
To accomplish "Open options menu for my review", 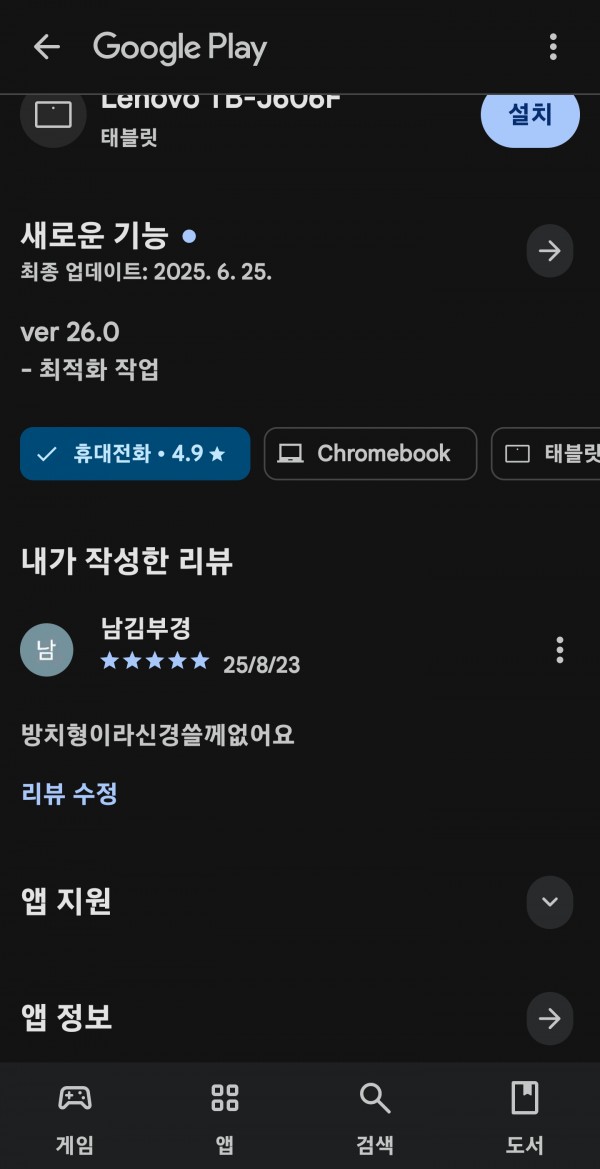I will click(x=560, y=650).
